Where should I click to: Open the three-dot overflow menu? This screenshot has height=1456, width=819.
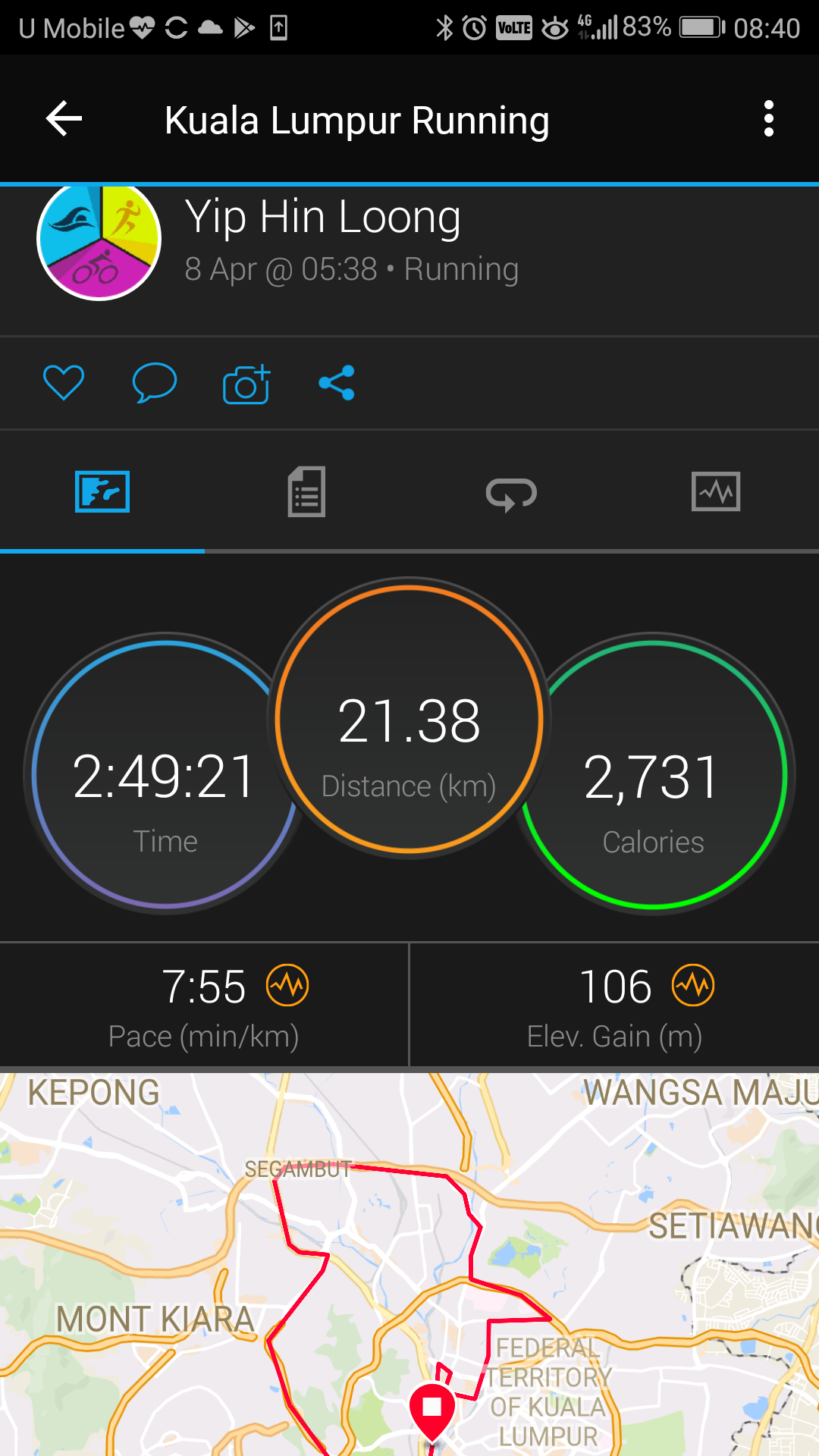coord(769,119)
